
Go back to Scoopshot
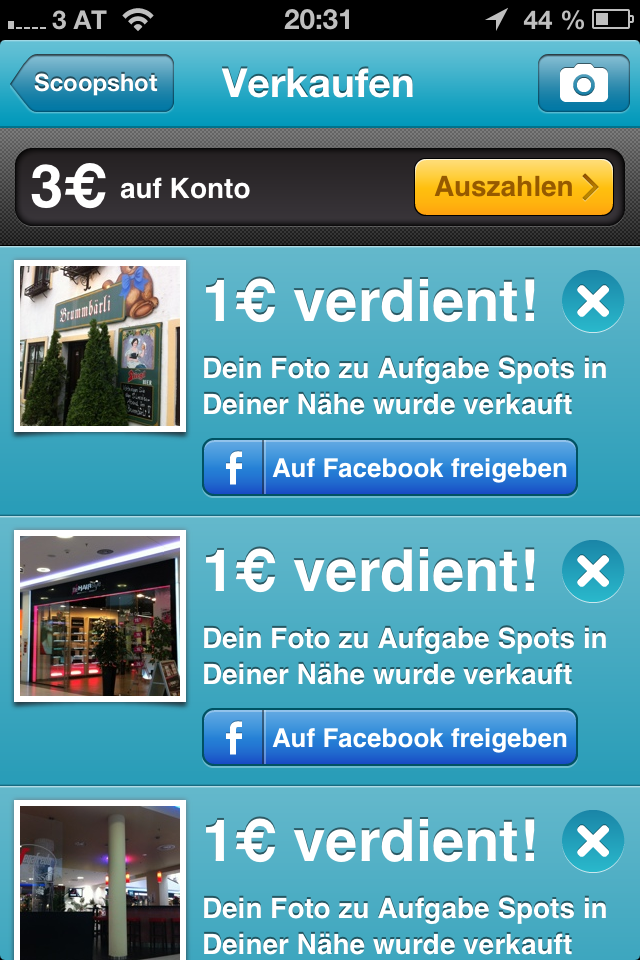click(x=93, y=83)
